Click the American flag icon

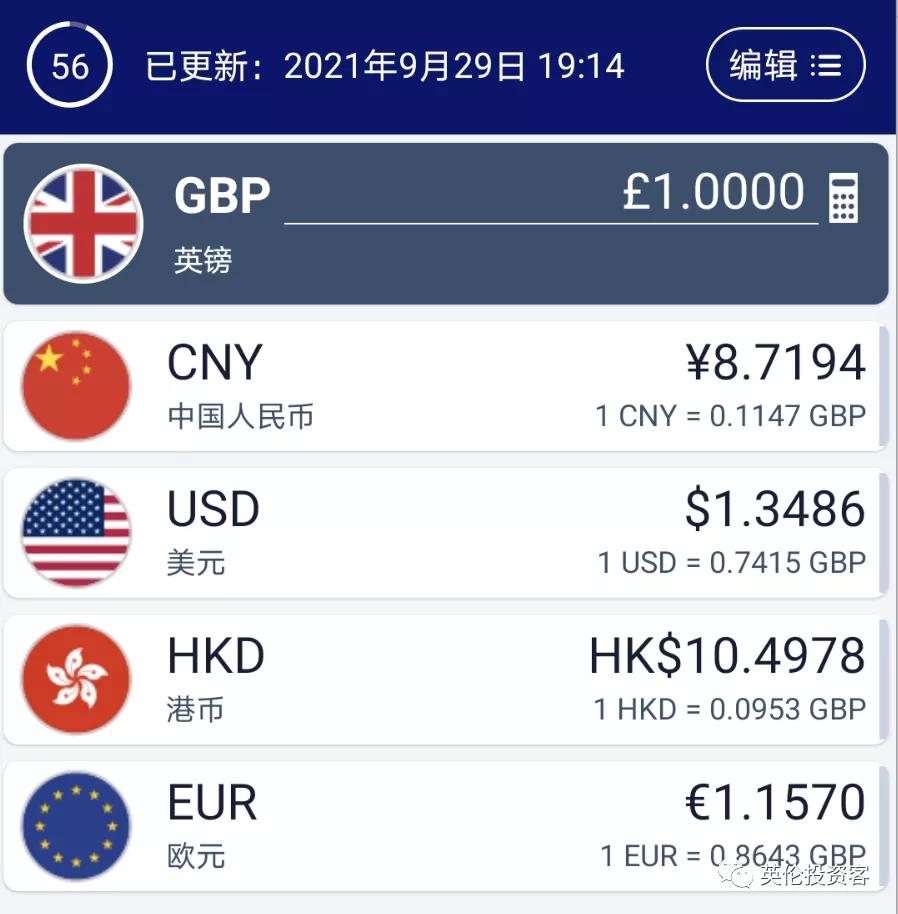76,532
